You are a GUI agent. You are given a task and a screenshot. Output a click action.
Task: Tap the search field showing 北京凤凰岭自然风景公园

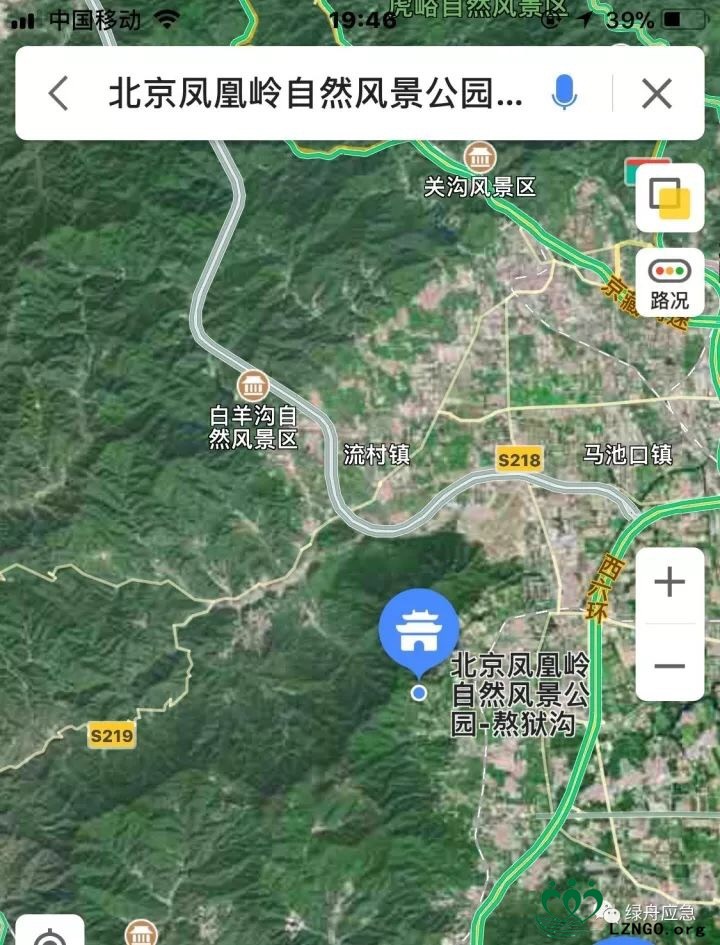click(315, 94)
